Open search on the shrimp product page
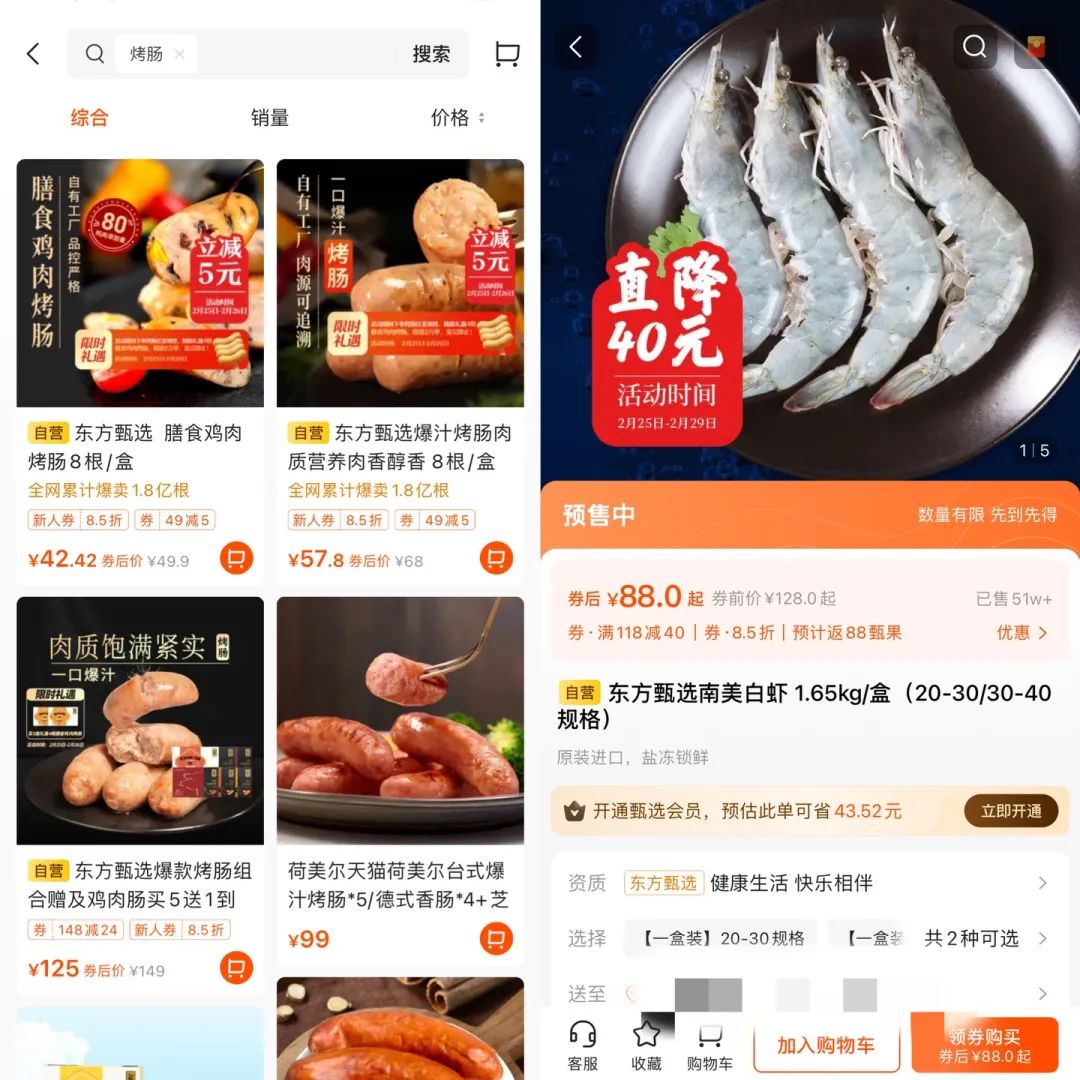 [973, 47]
